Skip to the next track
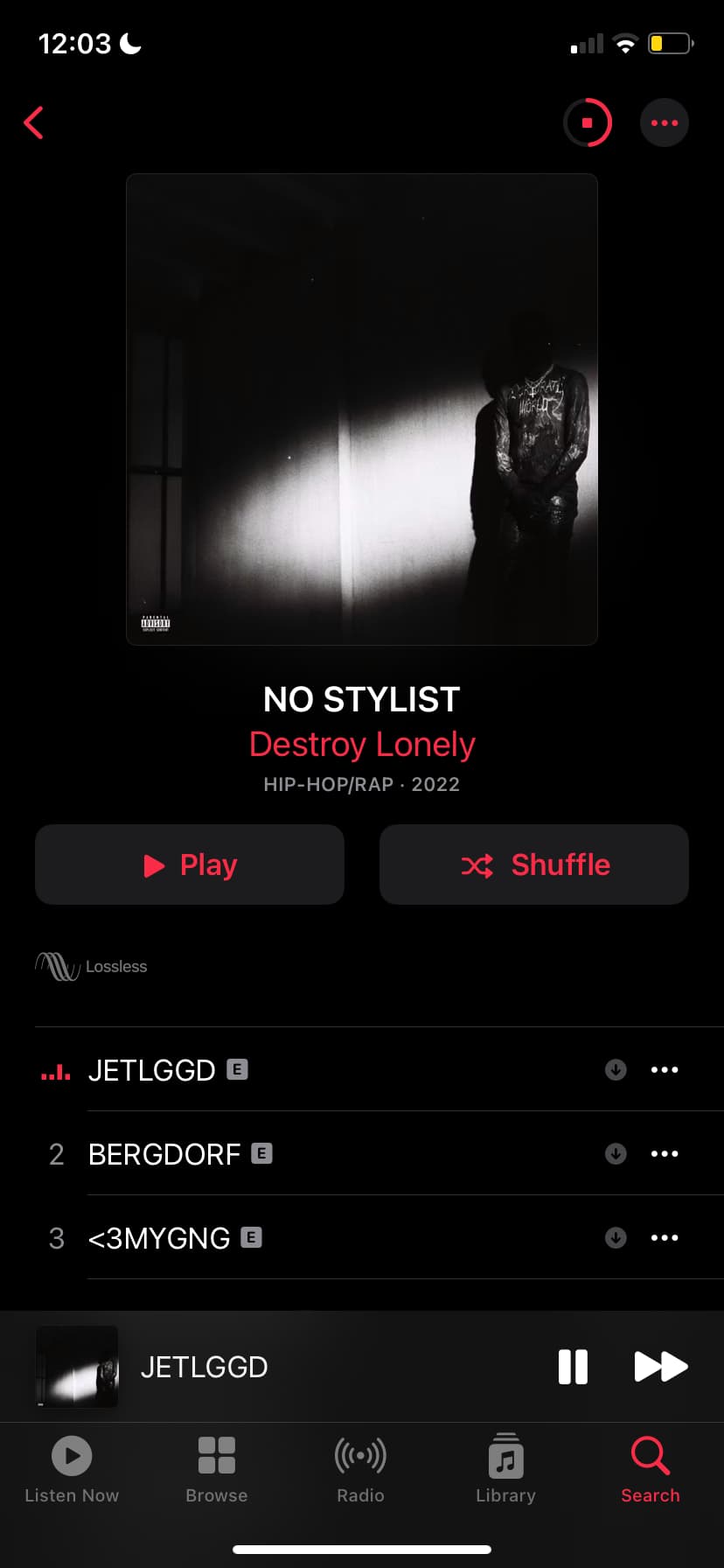Viewport: 724px width, 1568px height. [x=660, y=1367]
